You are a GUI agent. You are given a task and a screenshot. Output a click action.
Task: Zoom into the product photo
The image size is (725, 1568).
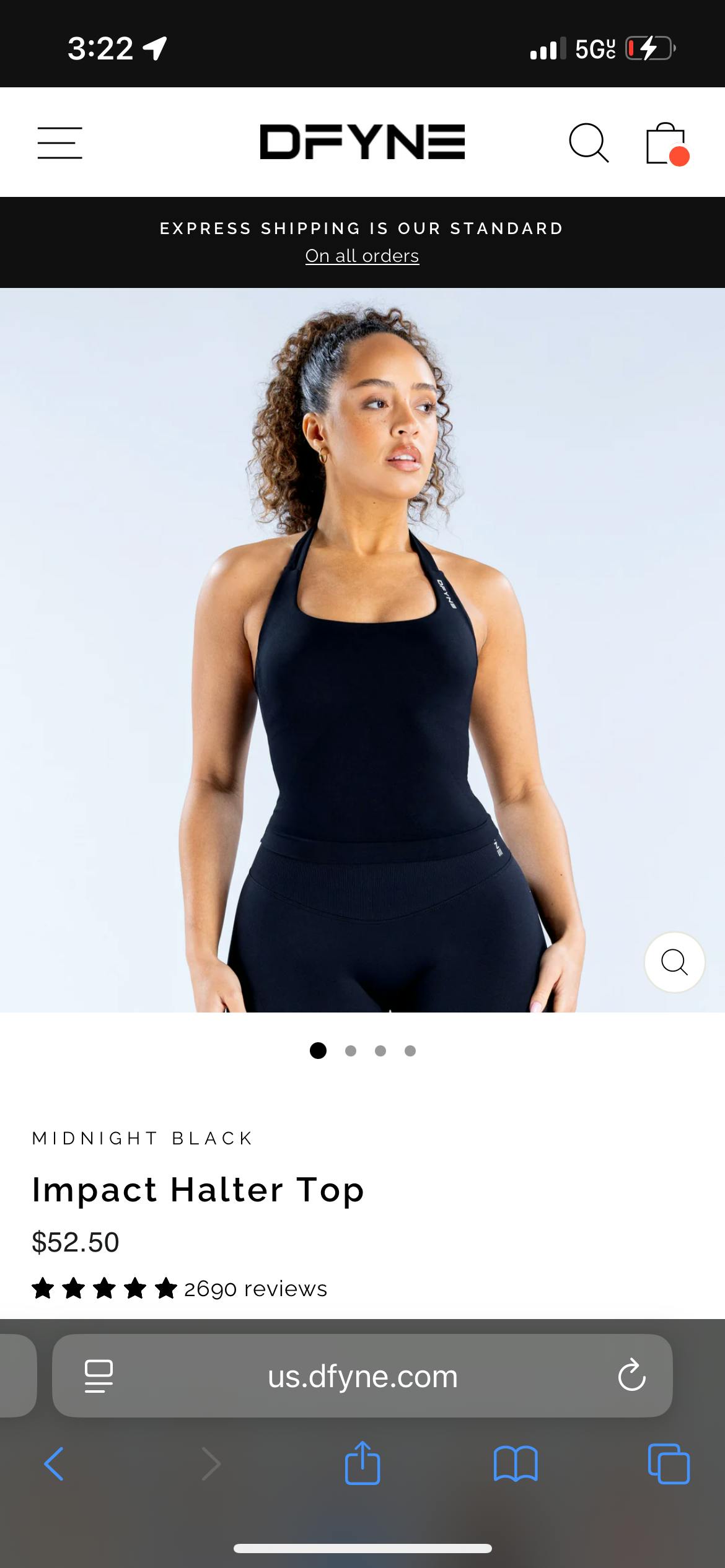pyautogui.click(x=674, y=962)
